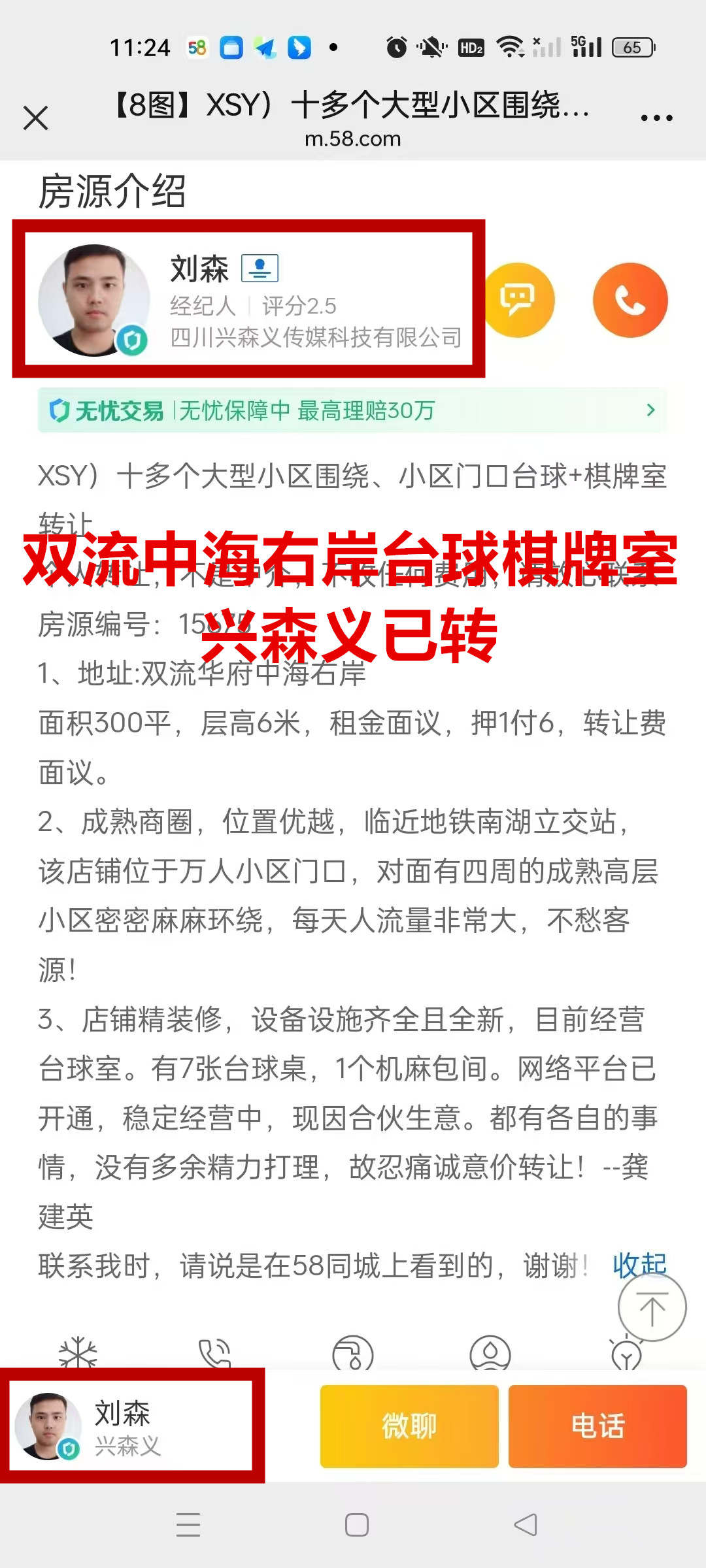
Task: Open the 无忧交易 guarantee banner
Action: coord(353,410)
